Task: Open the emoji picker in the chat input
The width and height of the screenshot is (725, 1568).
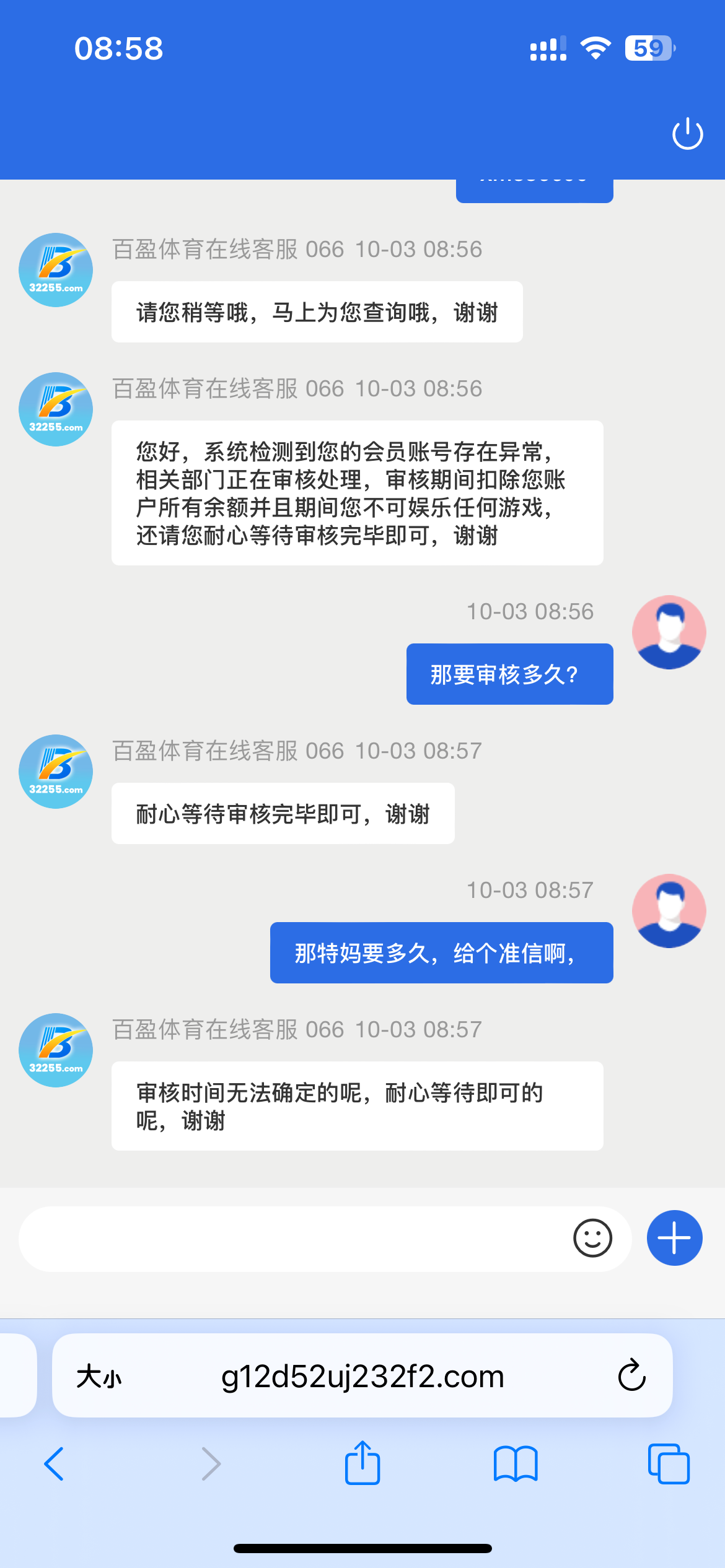Action: 591,1239
